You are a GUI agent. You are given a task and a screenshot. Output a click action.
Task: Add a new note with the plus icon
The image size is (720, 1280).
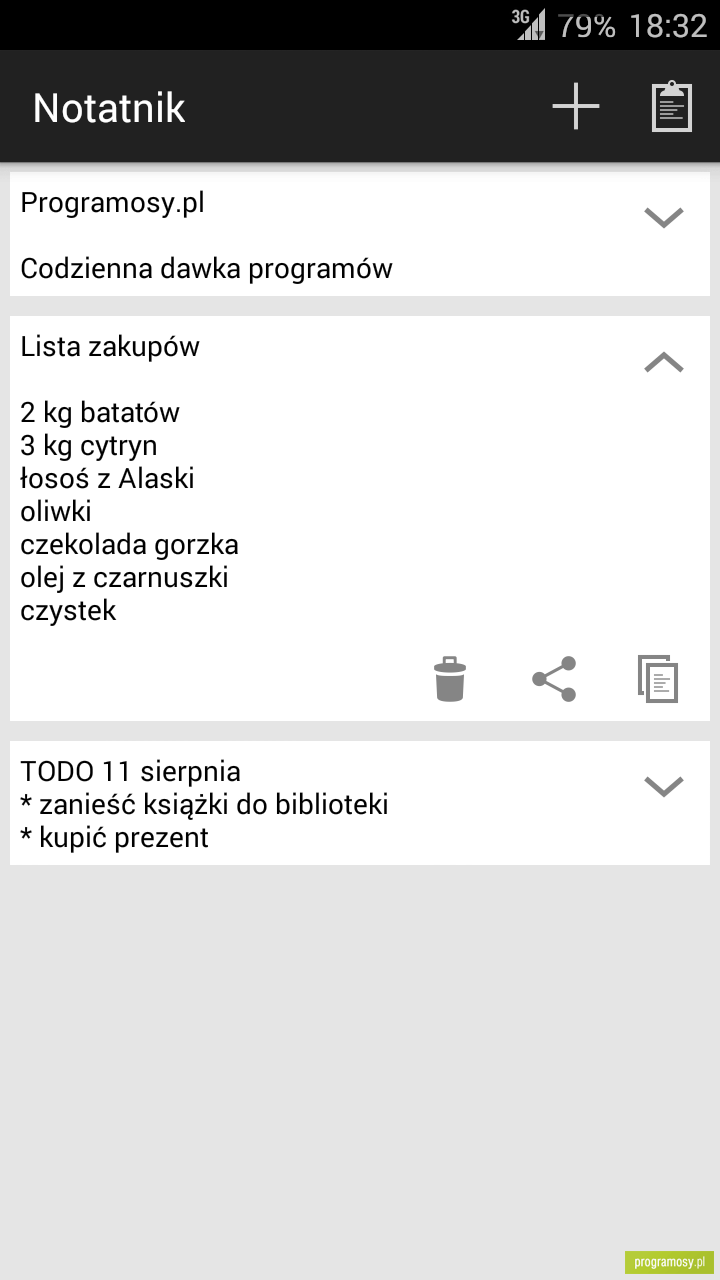coord(576,106)
